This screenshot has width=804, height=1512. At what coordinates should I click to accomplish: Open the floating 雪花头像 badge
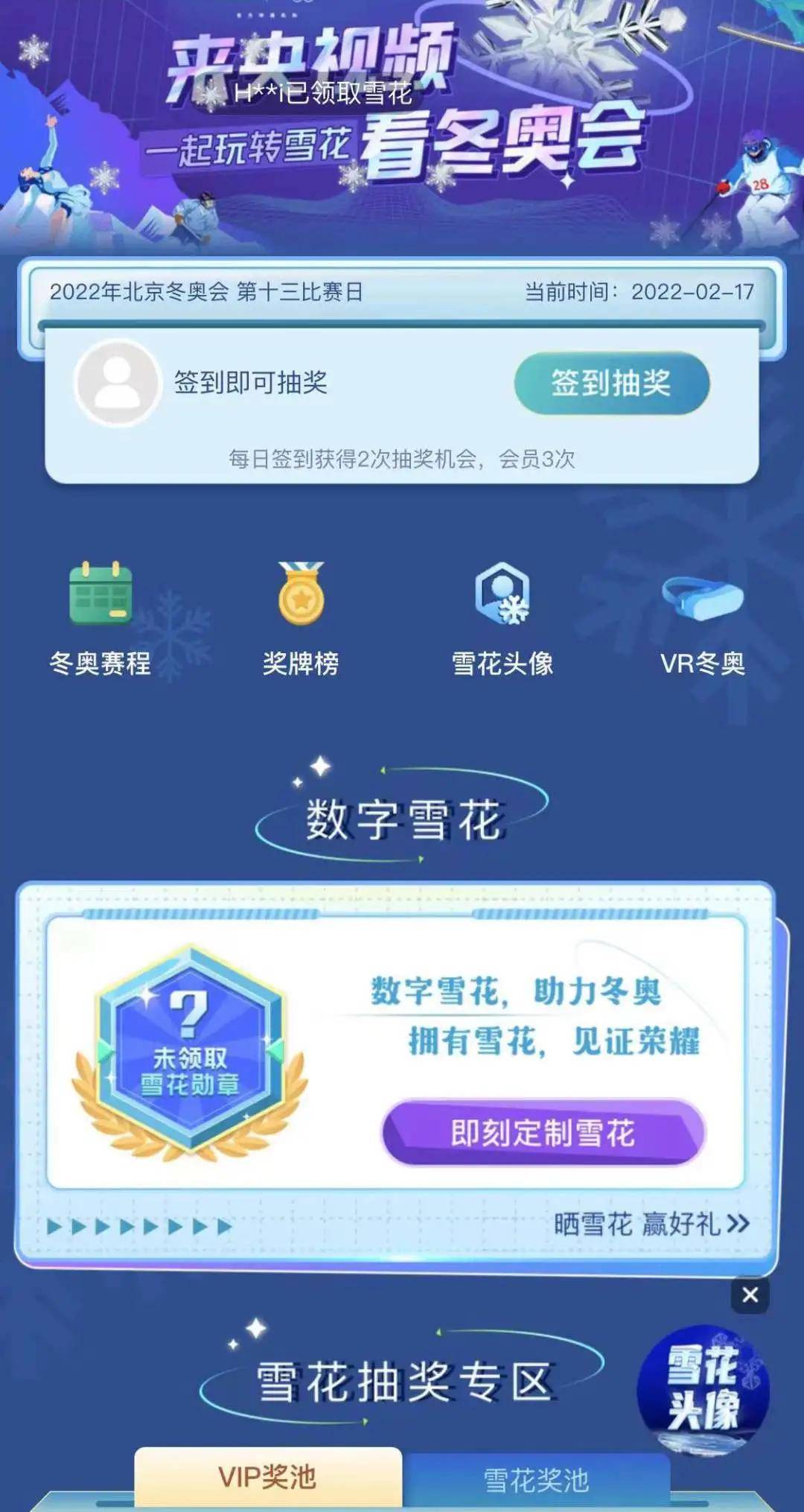tap(703, 1390)
